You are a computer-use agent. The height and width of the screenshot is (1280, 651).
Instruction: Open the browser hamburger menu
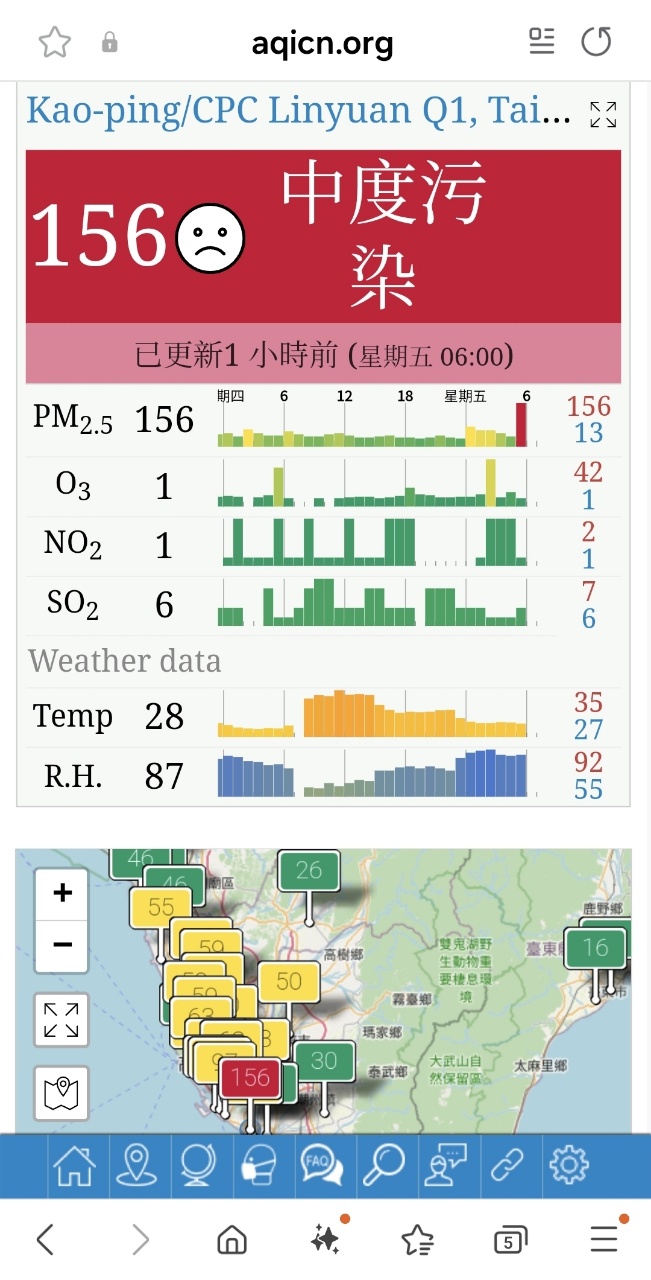(x=604, y=1241)
